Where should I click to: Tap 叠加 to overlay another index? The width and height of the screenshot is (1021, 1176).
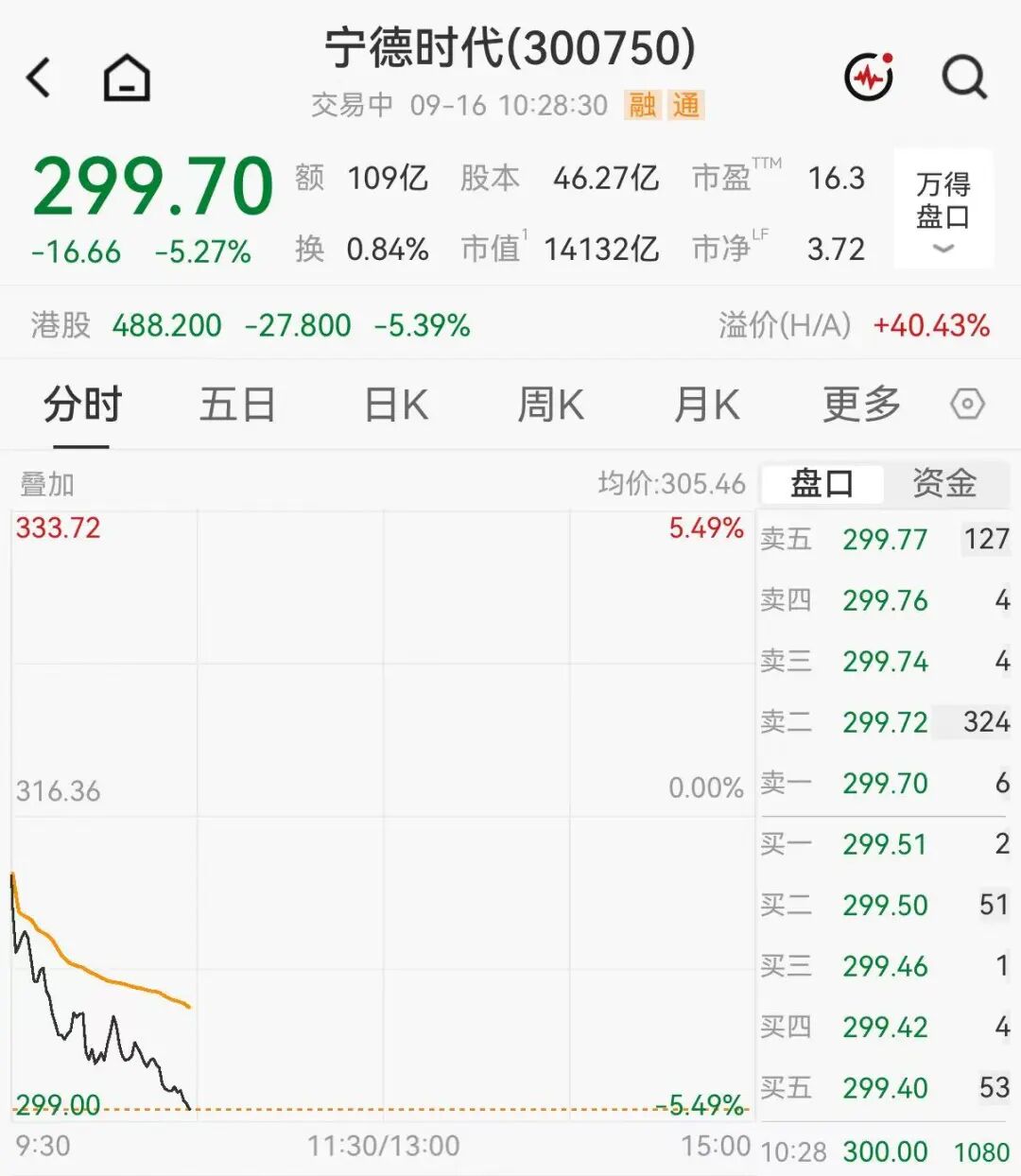(x=46, y=484)
